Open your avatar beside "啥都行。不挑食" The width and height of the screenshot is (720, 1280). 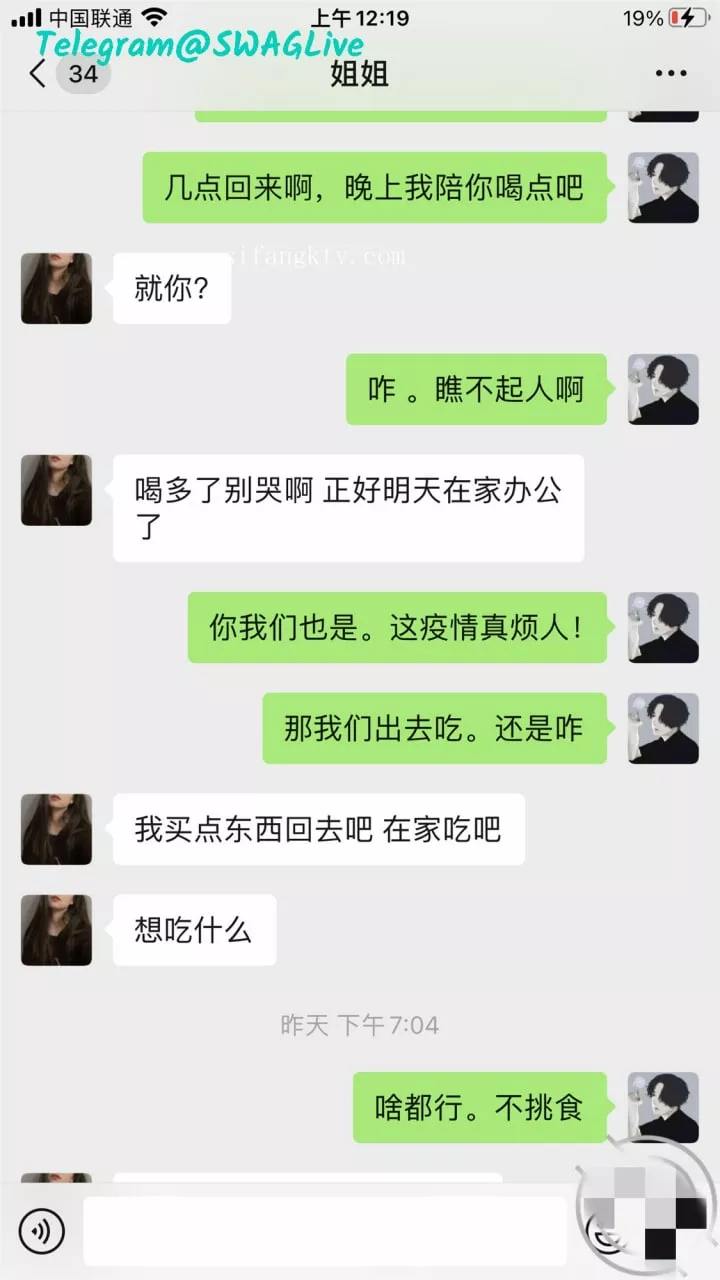click(662, 1108)
